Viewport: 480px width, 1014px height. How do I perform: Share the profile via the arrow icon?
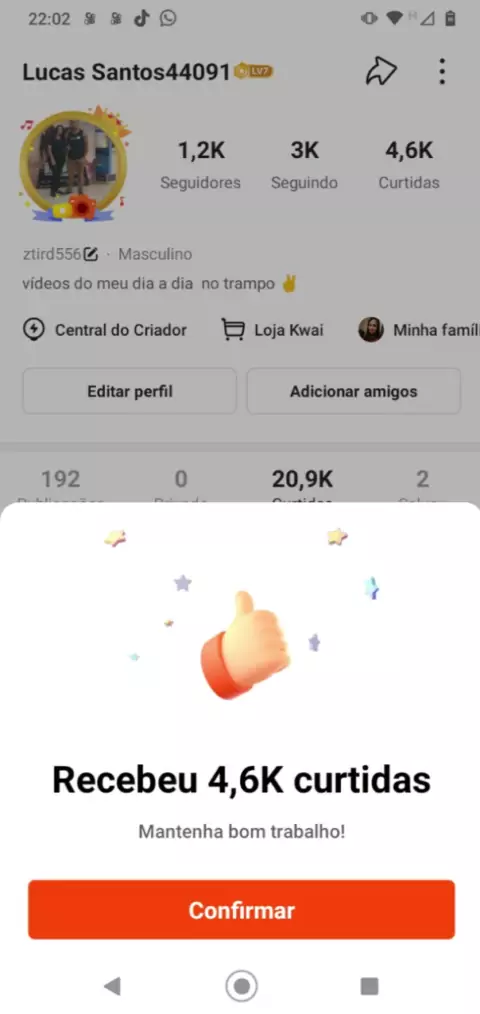tap(381, 72)
